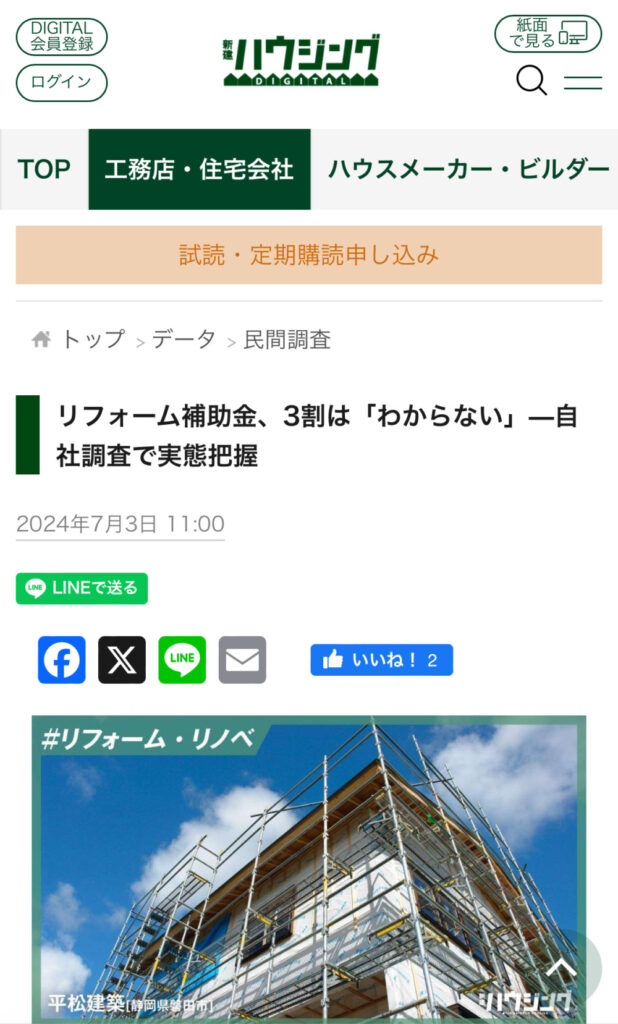Image resolution: width=618 pixels, height=1024 pixels.
Task: Switch to the TOP tab
Action: pos(44,169)
